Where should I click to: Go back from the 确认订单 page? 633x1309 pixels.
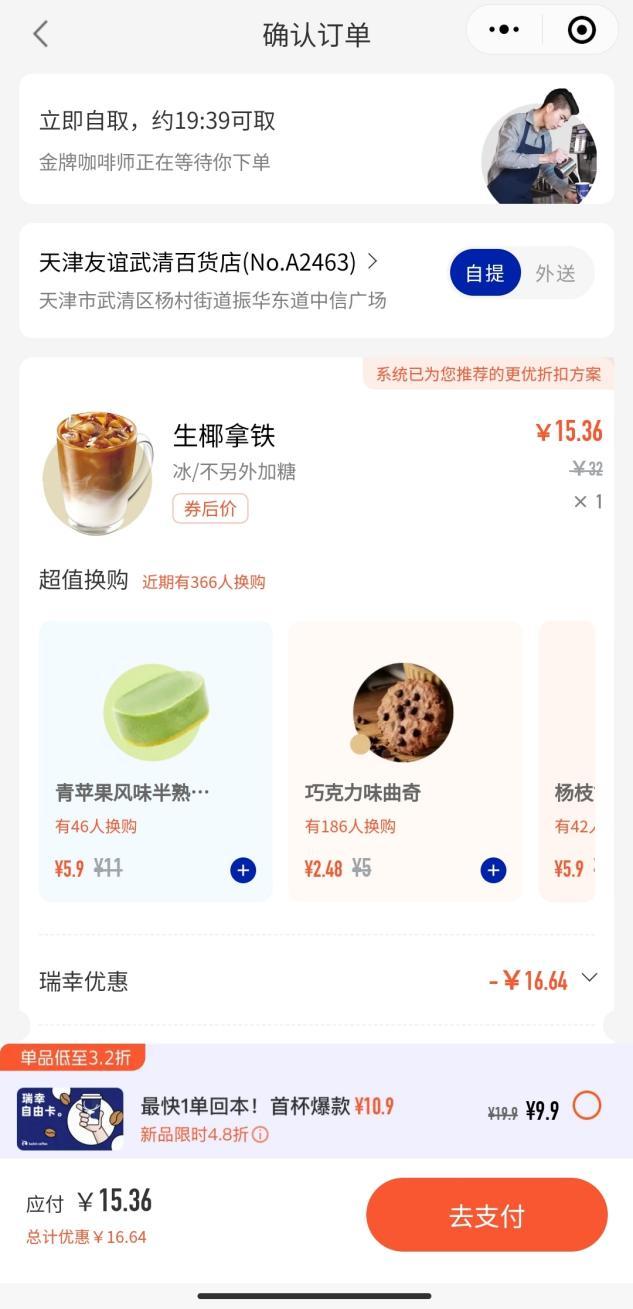[40, 34]
